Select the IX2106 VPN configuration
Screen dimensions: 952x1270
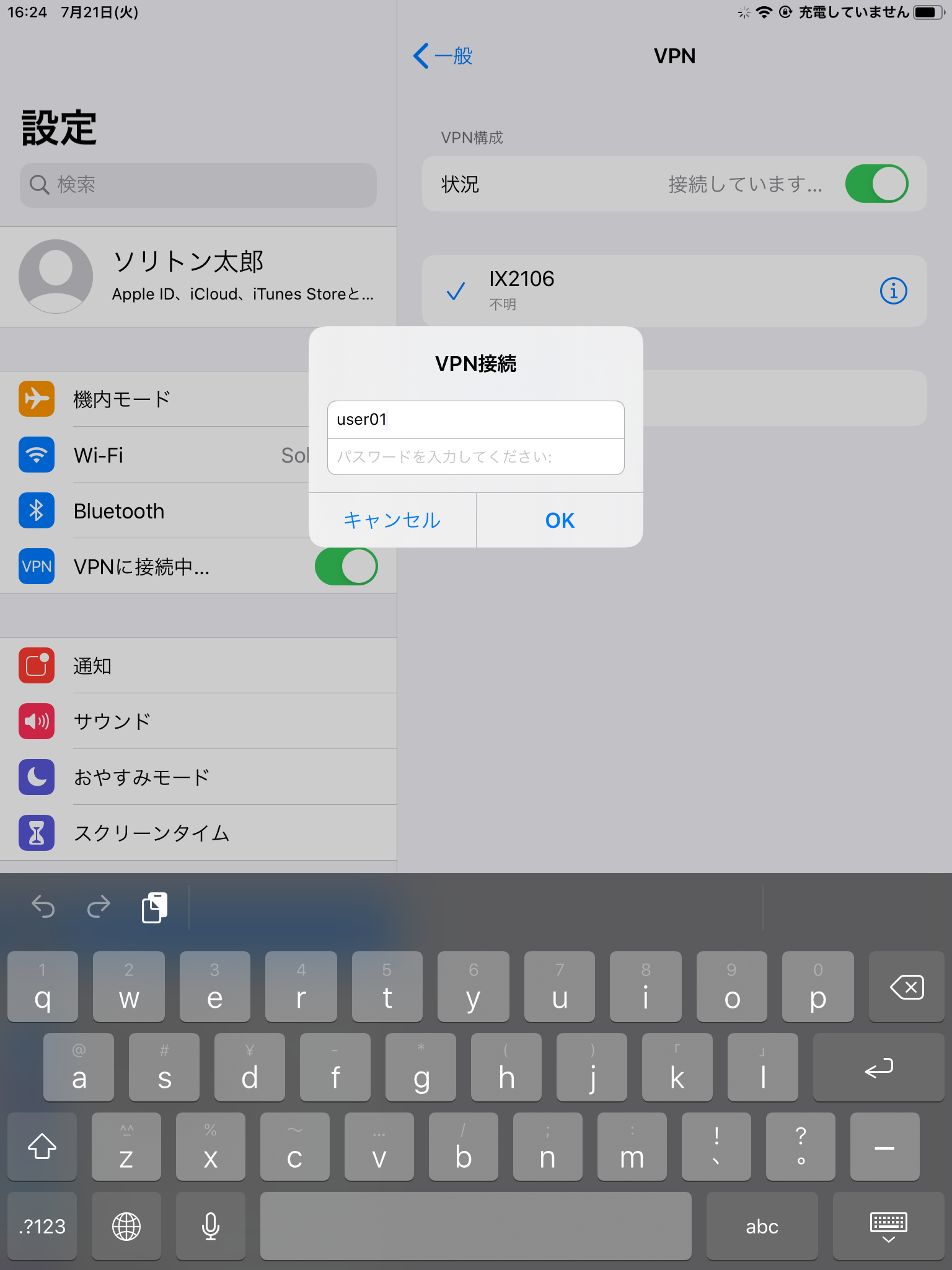coord(620,291)
